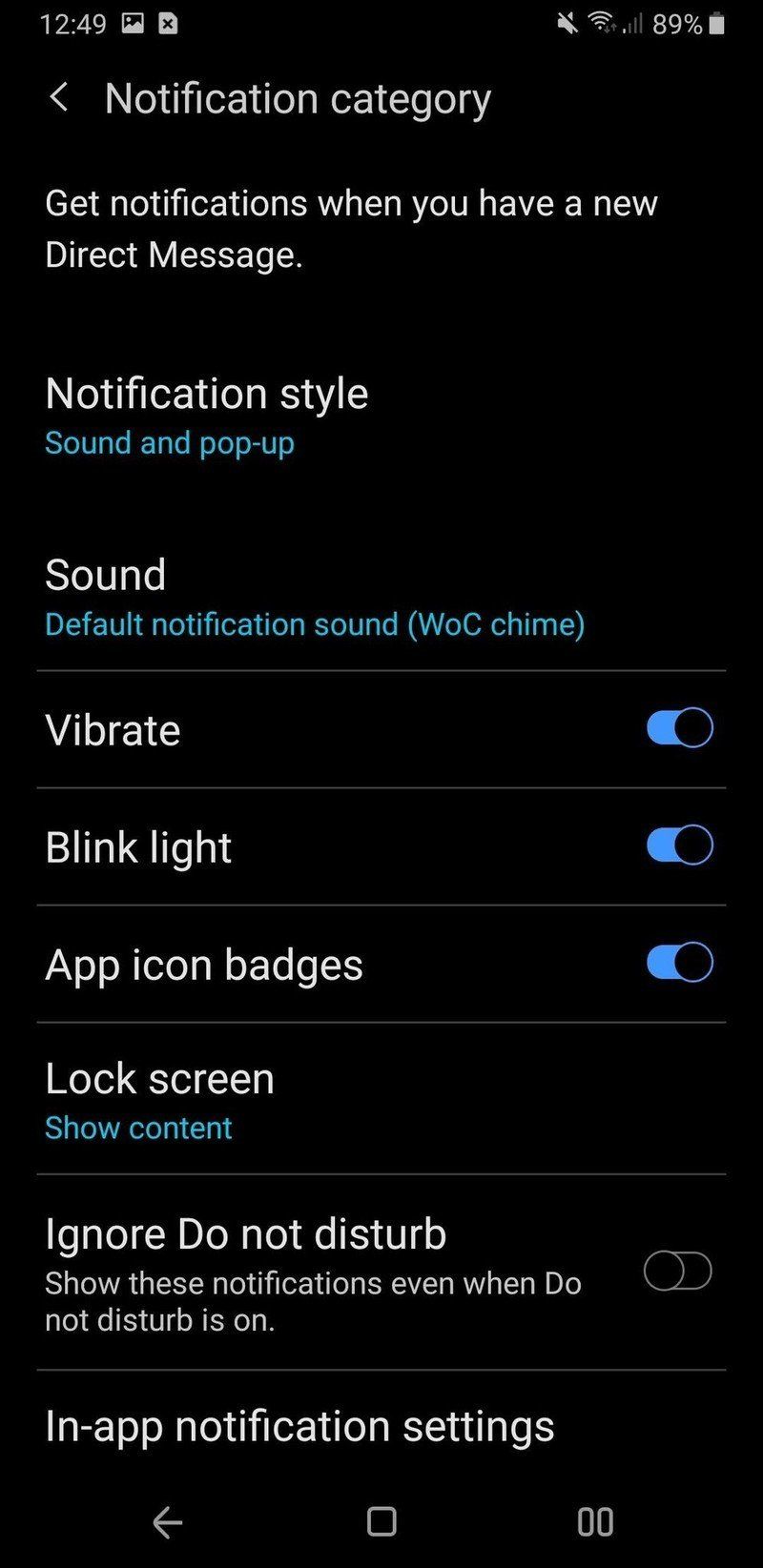Open recent apps from navigation bar
The height and width of the screenshot is (1568, 763).
pyautogui.click(x=594, y=1522)
